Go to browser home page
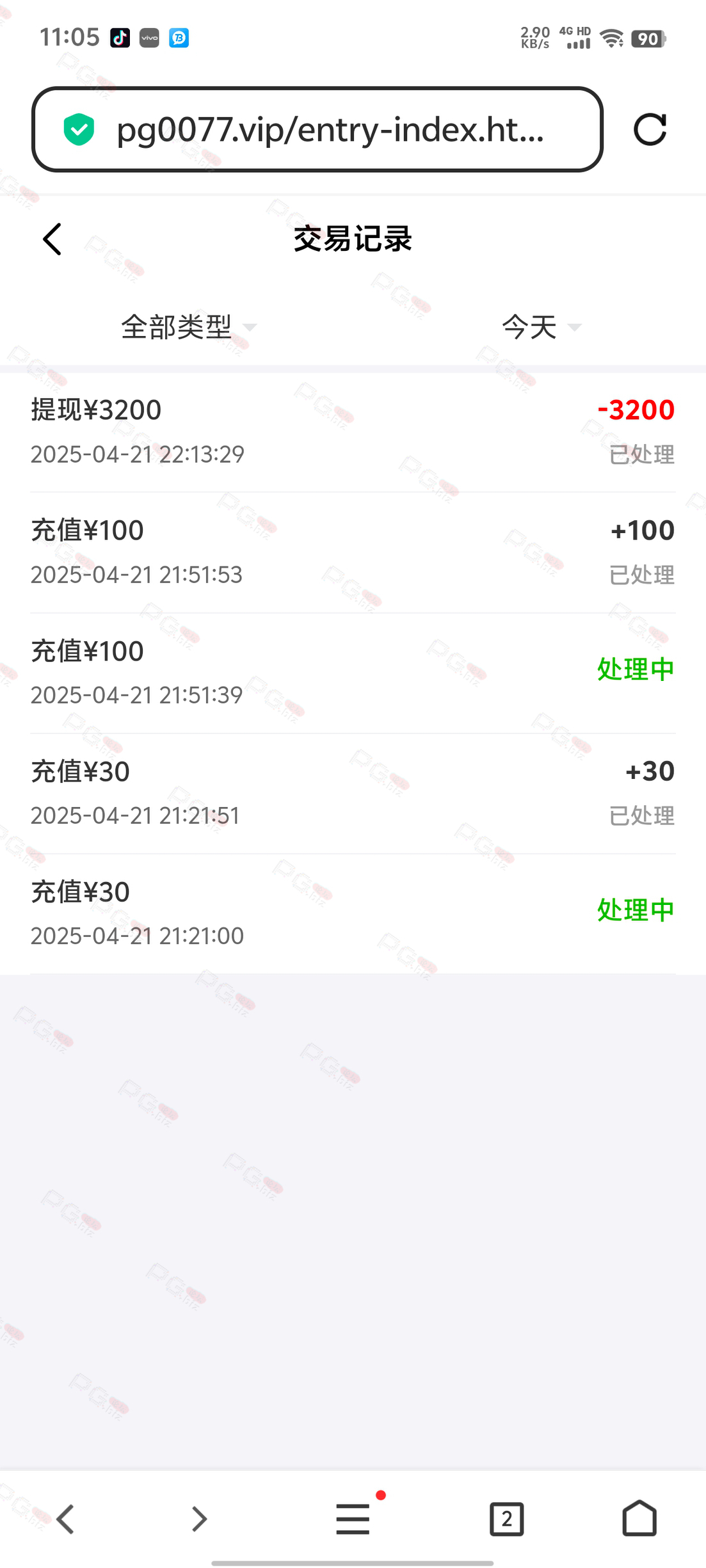The image size is (706, 1568). tap(639, 1518)
